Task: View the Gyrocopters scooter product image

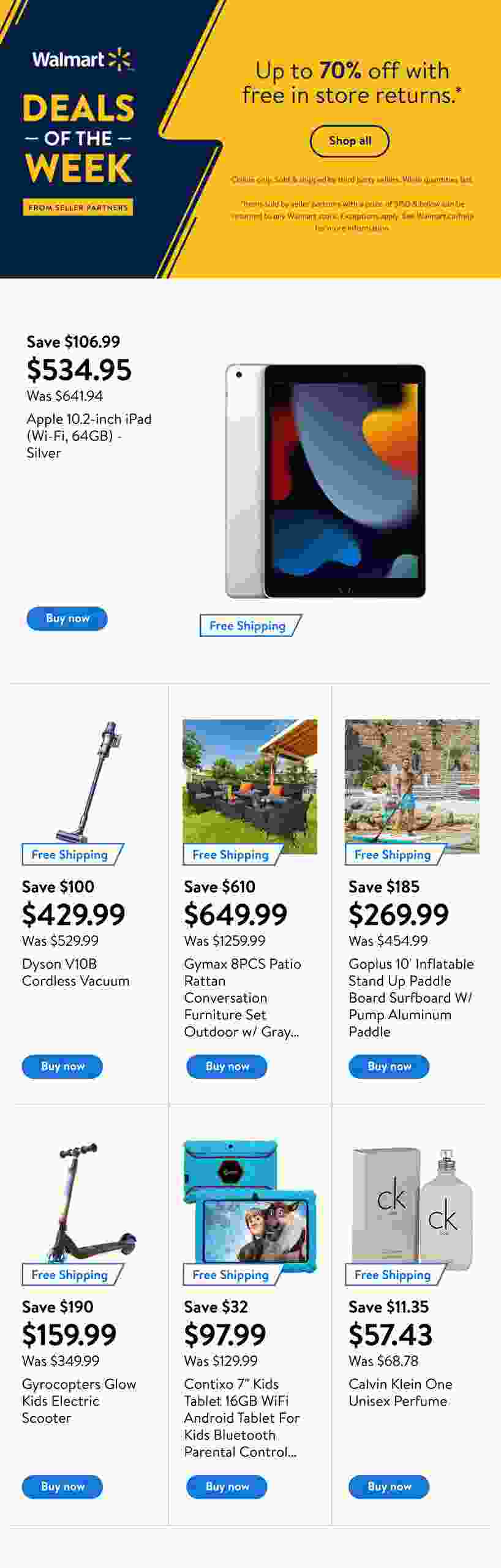Action: point(92,1200)
